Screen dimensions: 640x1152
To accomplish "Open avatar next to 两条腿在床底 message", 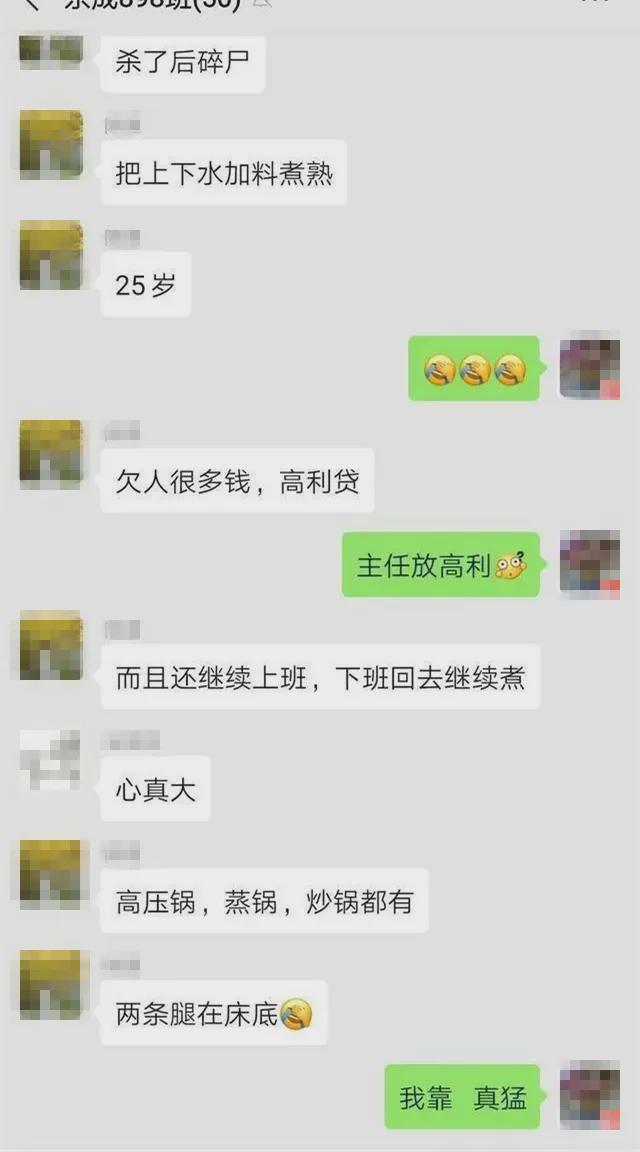I will click(x=51, y=985).
